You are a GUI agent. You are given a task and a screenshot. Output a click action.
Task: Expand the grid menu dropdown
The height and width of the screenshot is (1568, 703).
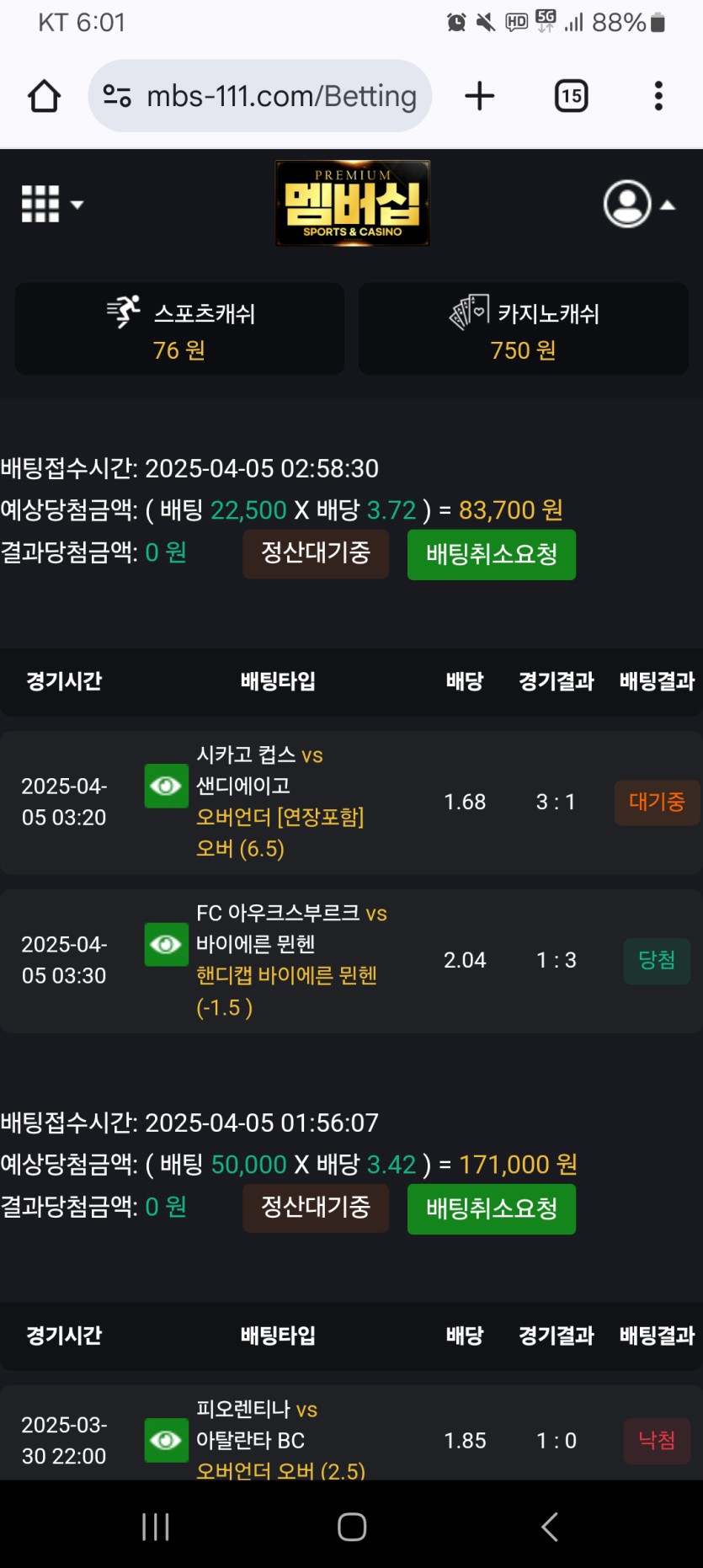point(52,204)
